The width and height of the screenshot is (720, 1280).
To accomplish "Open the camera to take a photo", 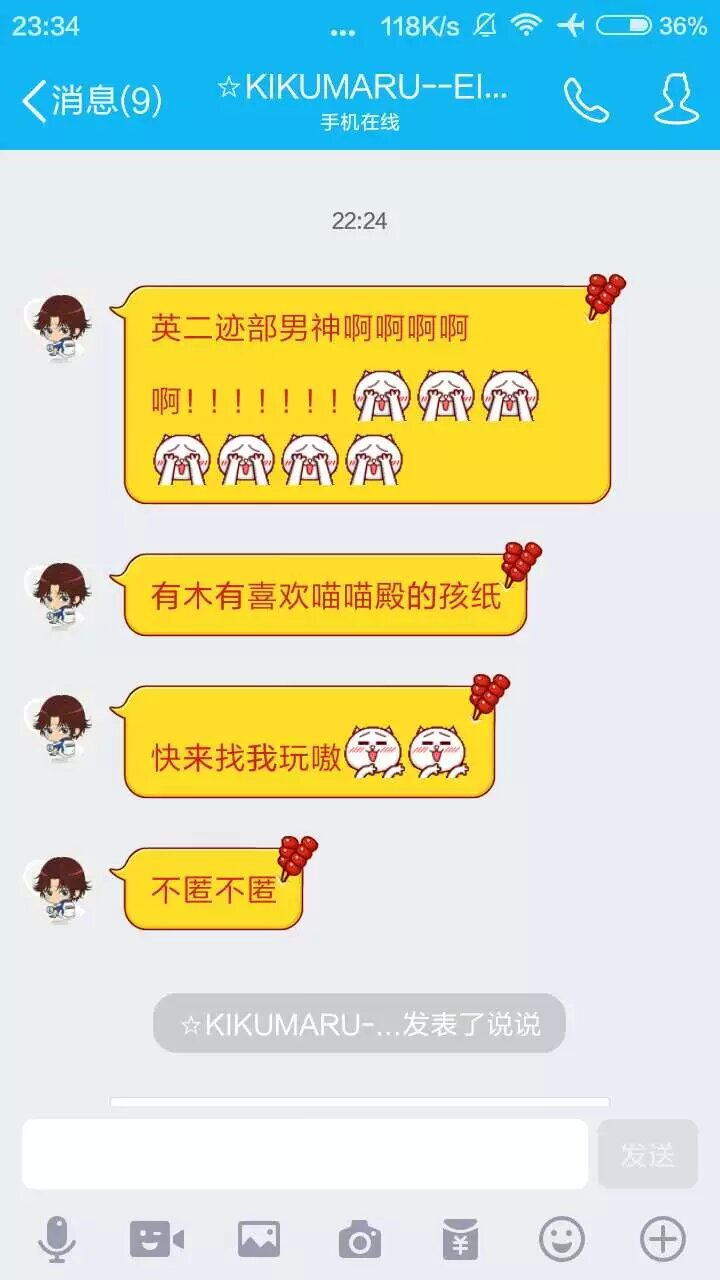I will click(360, 1240).
